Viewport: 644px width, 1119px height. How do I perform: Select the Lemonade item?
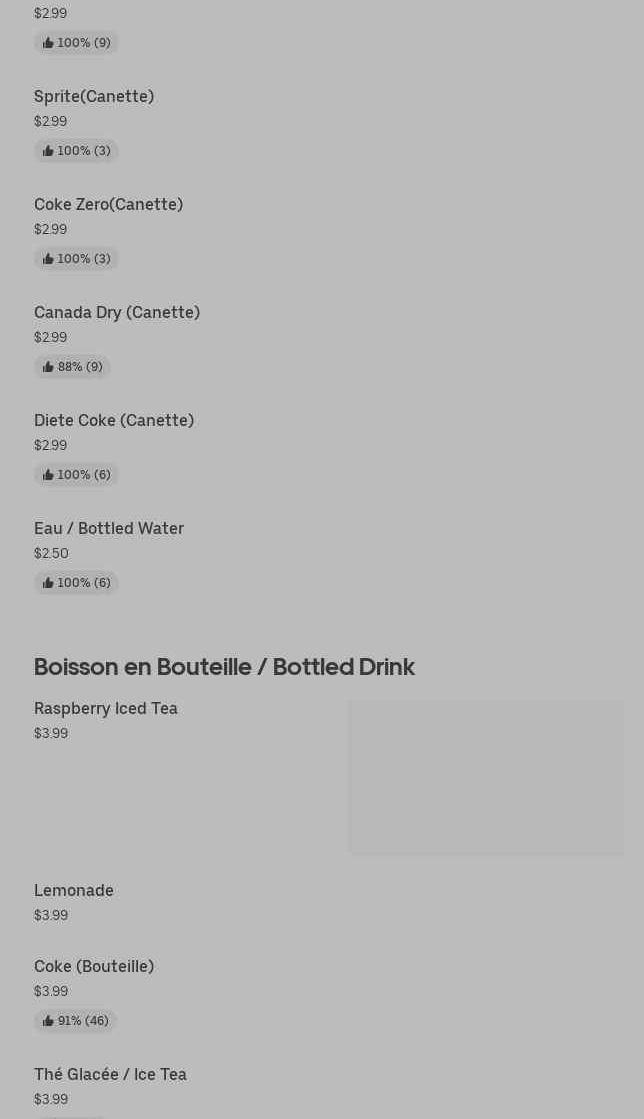coord(74,891)
